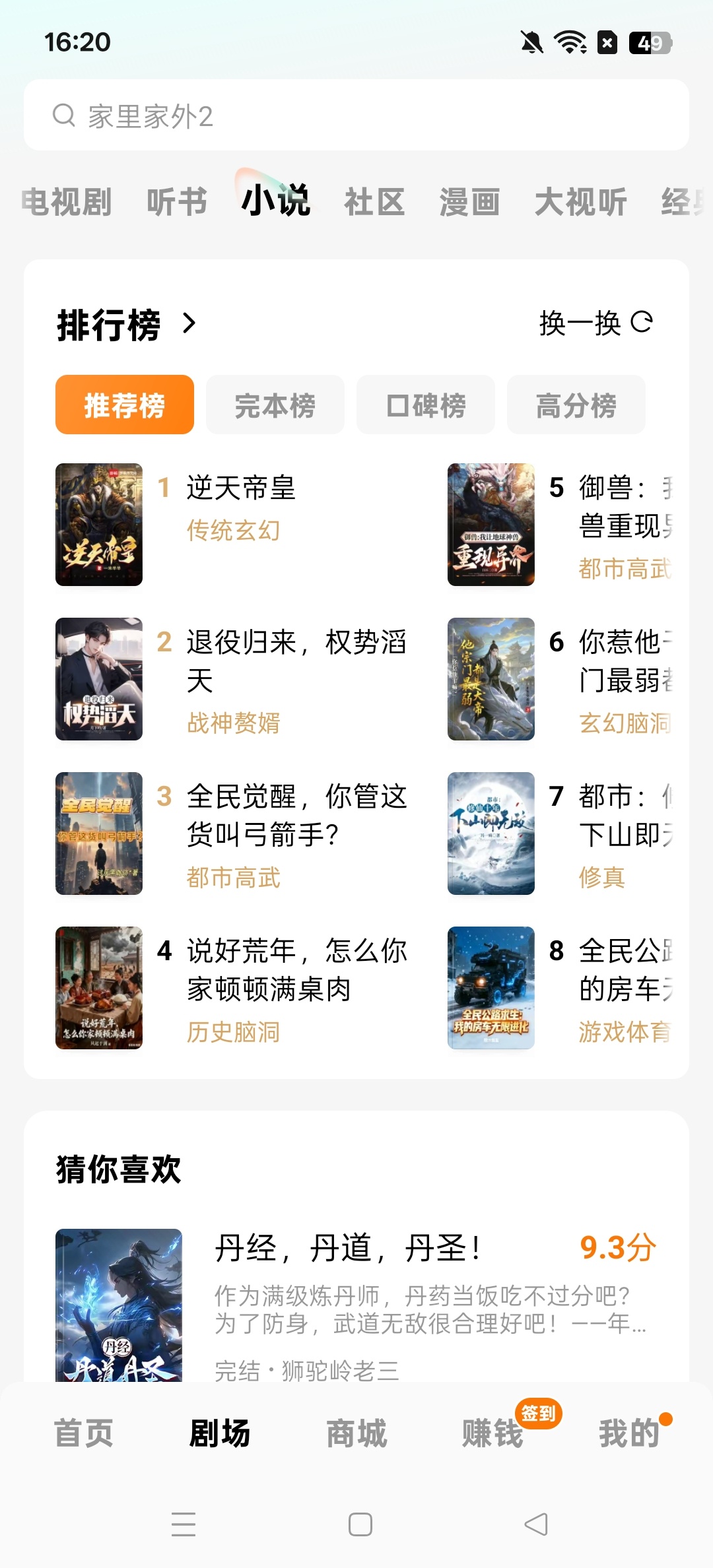Tap the search magnifier icon
The height and width of the screenshot is (1568, 713).
click(x=63, y=115)
